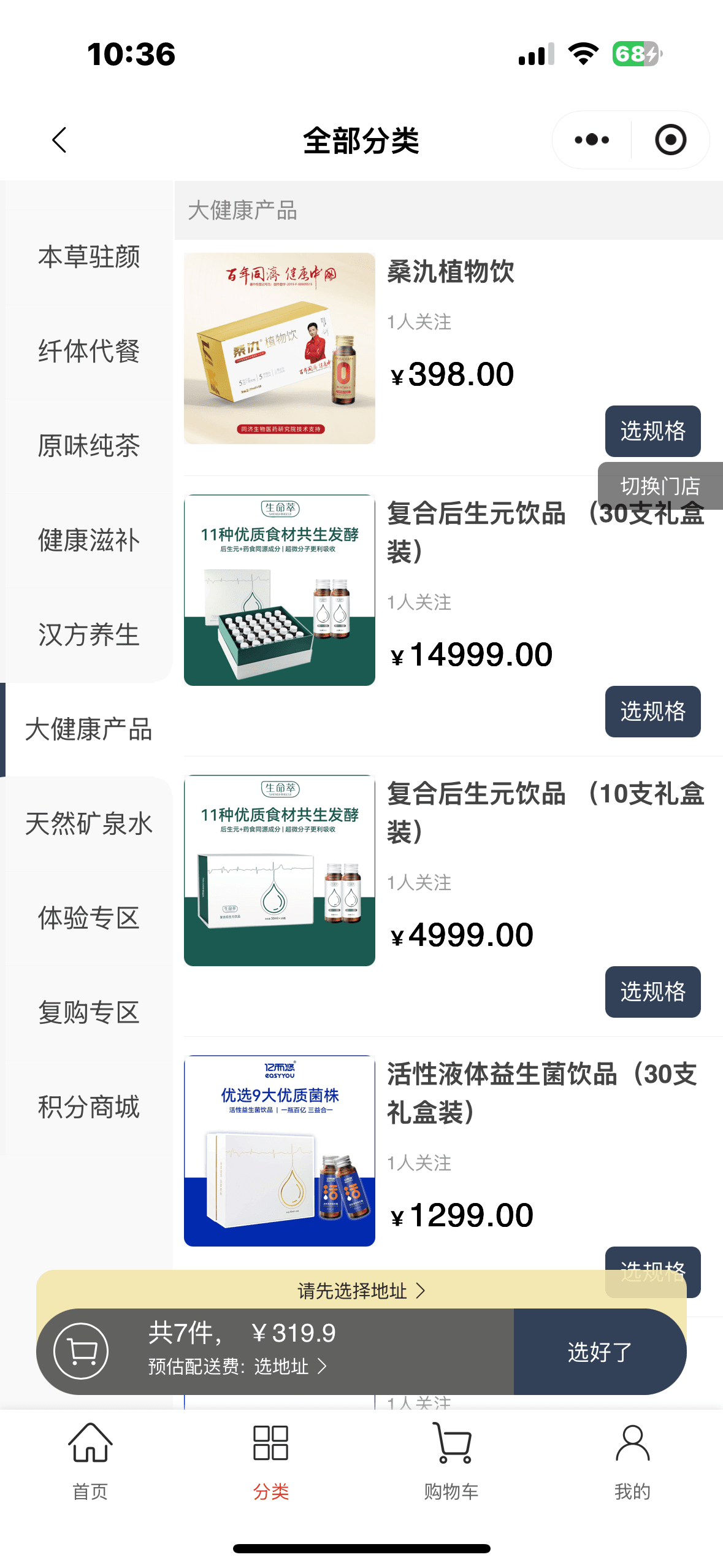
Task: Confirm the order with 选好了
Action: (599, 1352)
